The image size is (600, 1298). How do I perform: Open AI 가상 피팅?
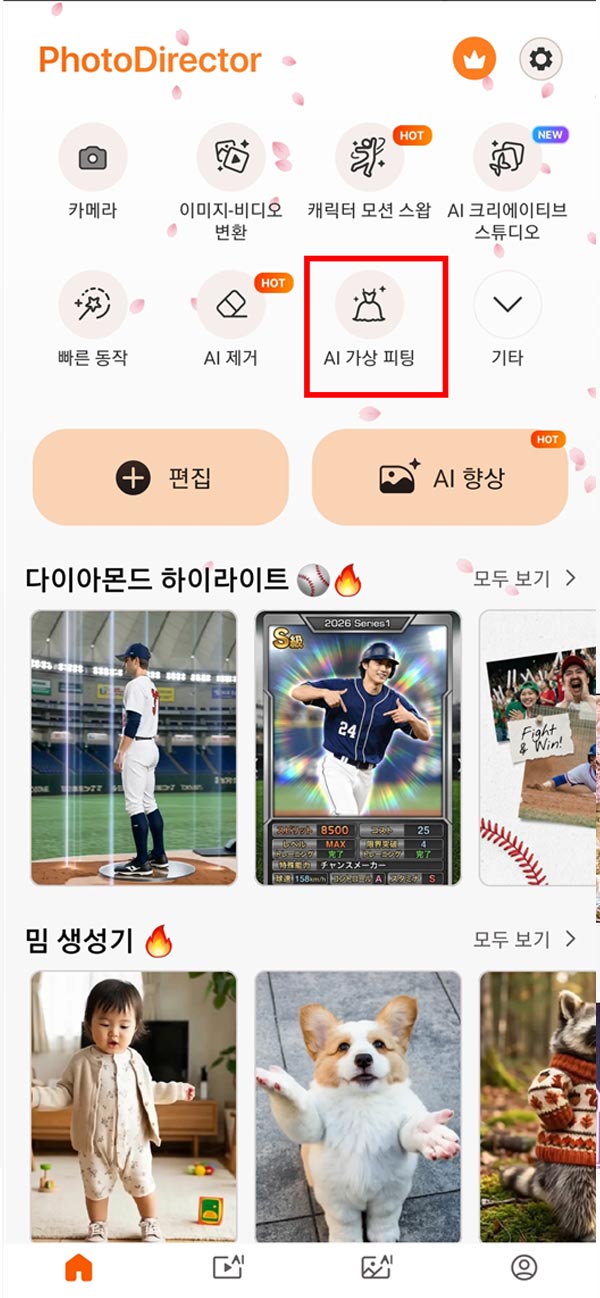[x=369, y=304]
